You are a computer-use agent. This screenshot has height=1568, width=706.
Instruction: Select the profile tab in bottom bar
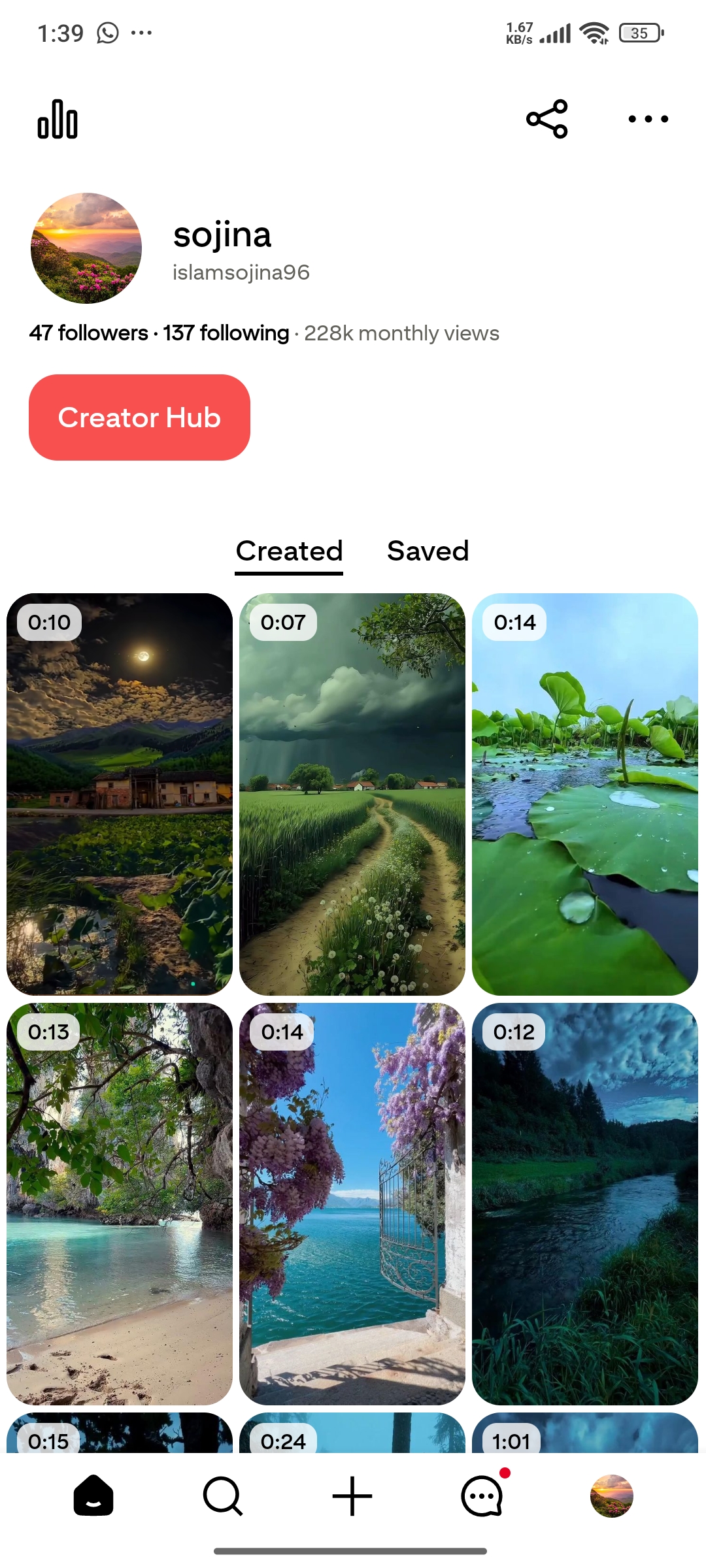tap(611, 1495)
